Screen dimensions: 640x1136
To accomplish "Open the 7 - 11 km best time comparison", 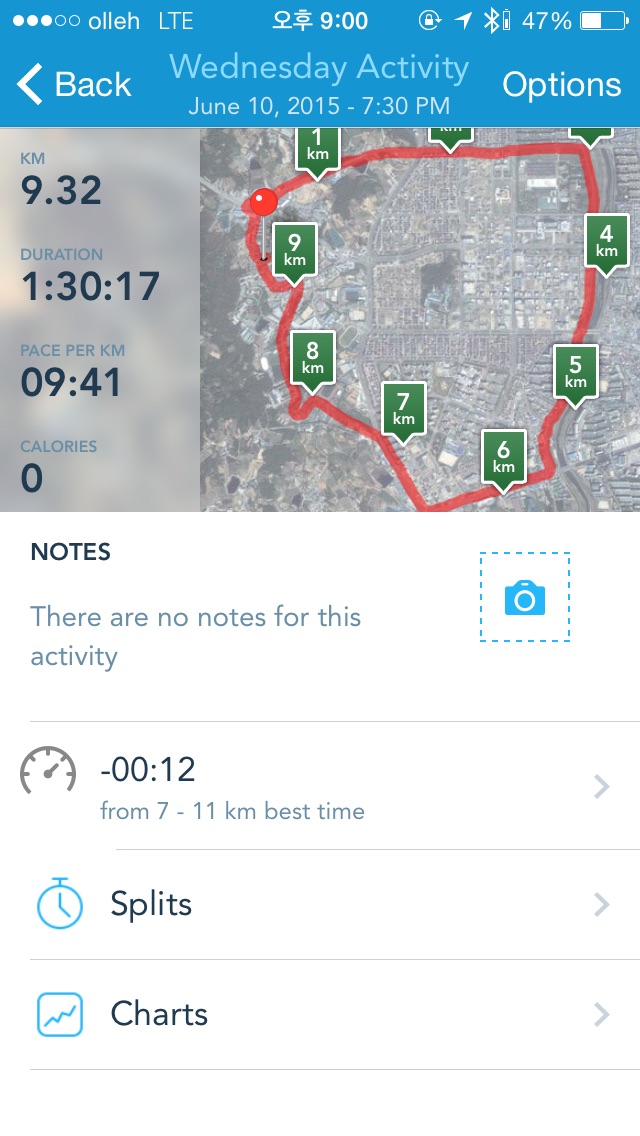I will pos(320,786).
